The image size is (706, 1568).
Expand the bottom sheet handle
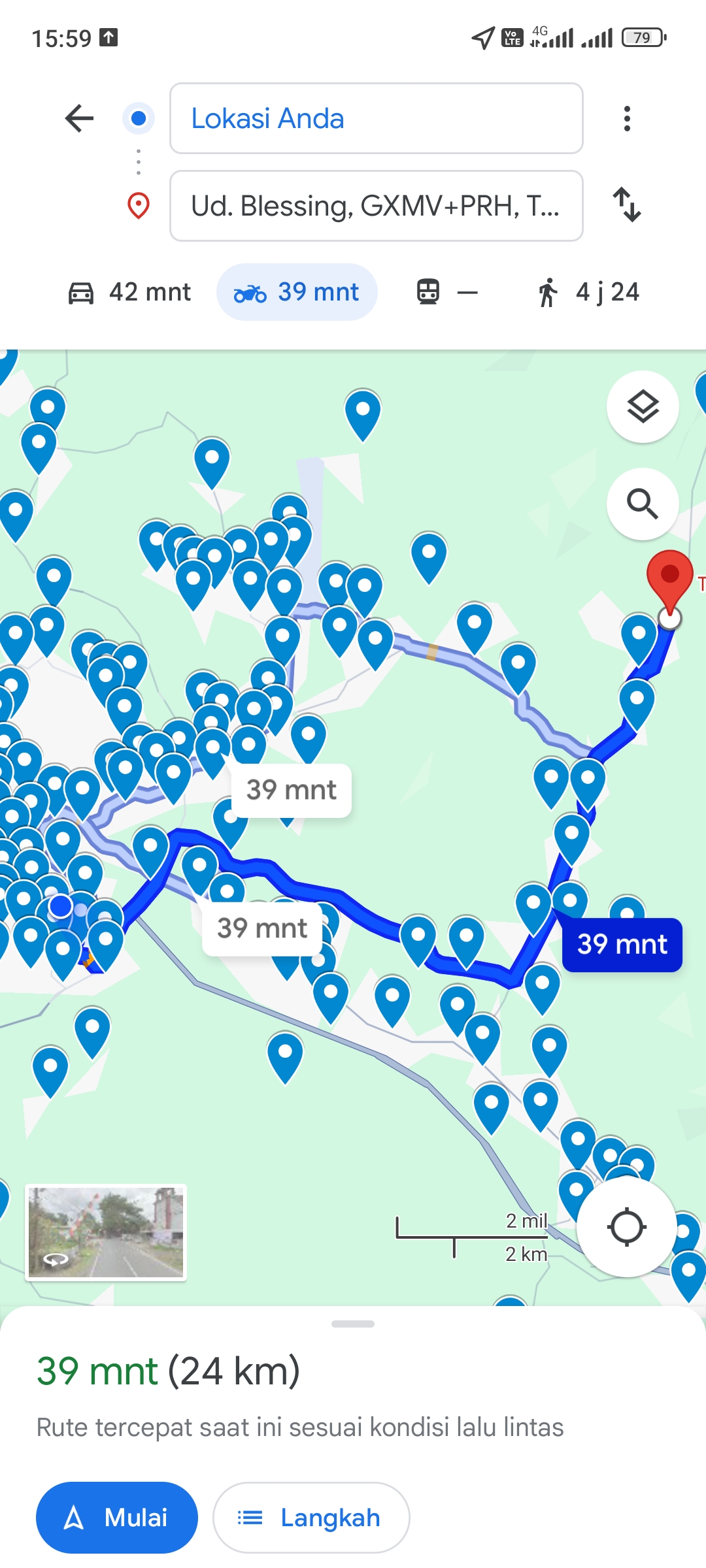(x=353, y=1324)
